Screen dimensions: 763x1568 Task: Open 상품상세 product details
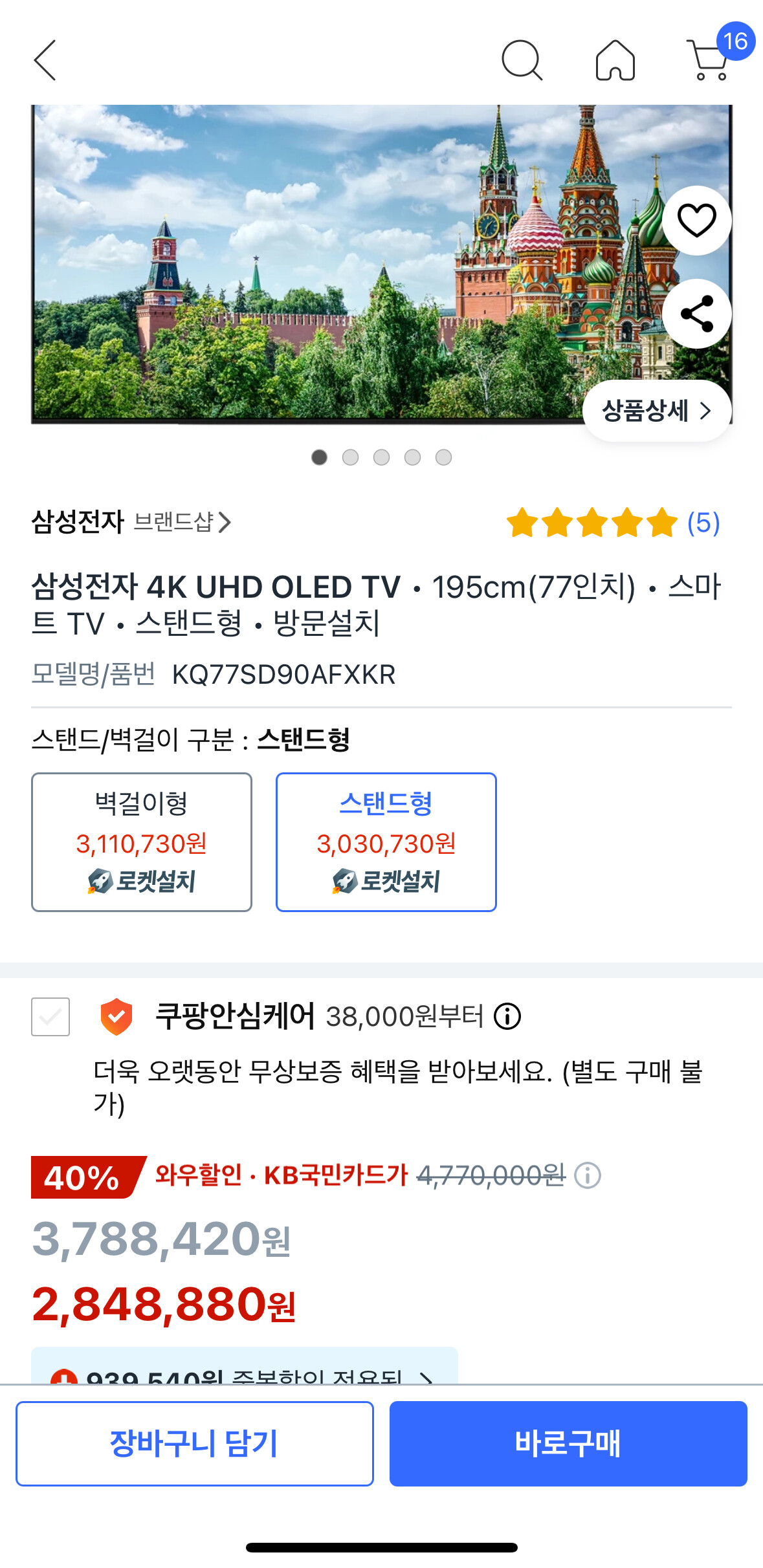point(657,411)
